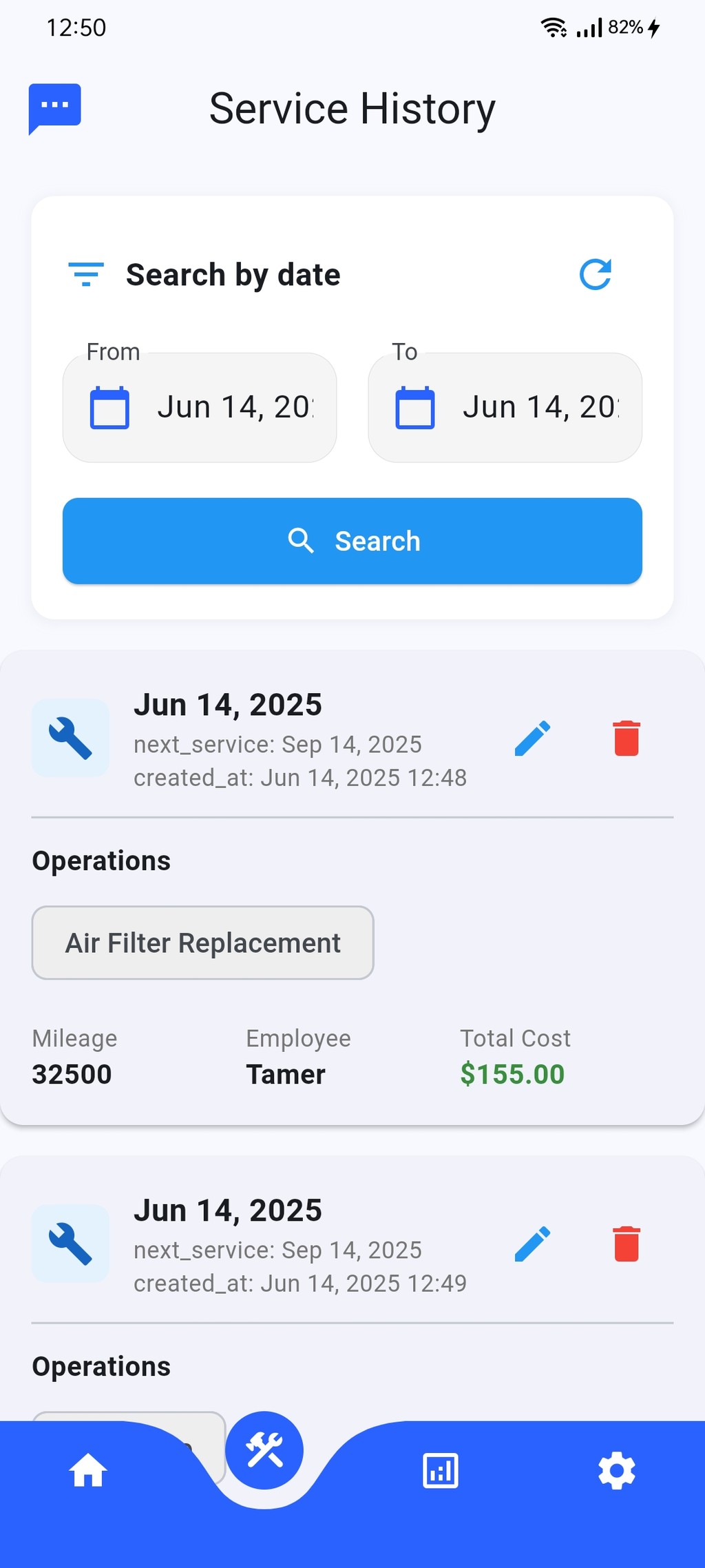This screenshot has height=1568, width=705.
Task: Delete the service created at 12:49
Action: [627, 1244]
